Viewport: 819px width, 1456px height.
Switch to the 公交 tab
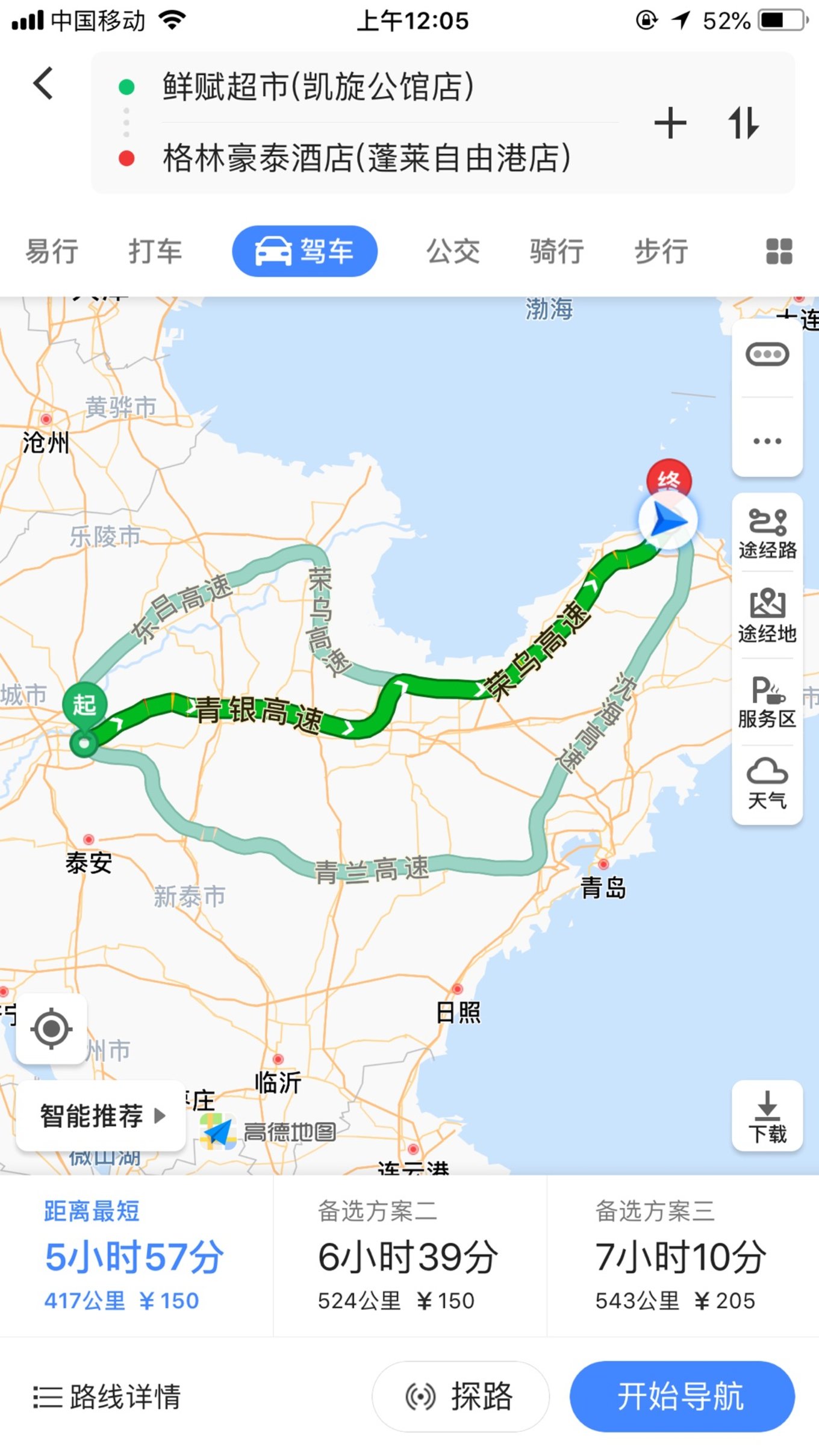pos(453,251)
